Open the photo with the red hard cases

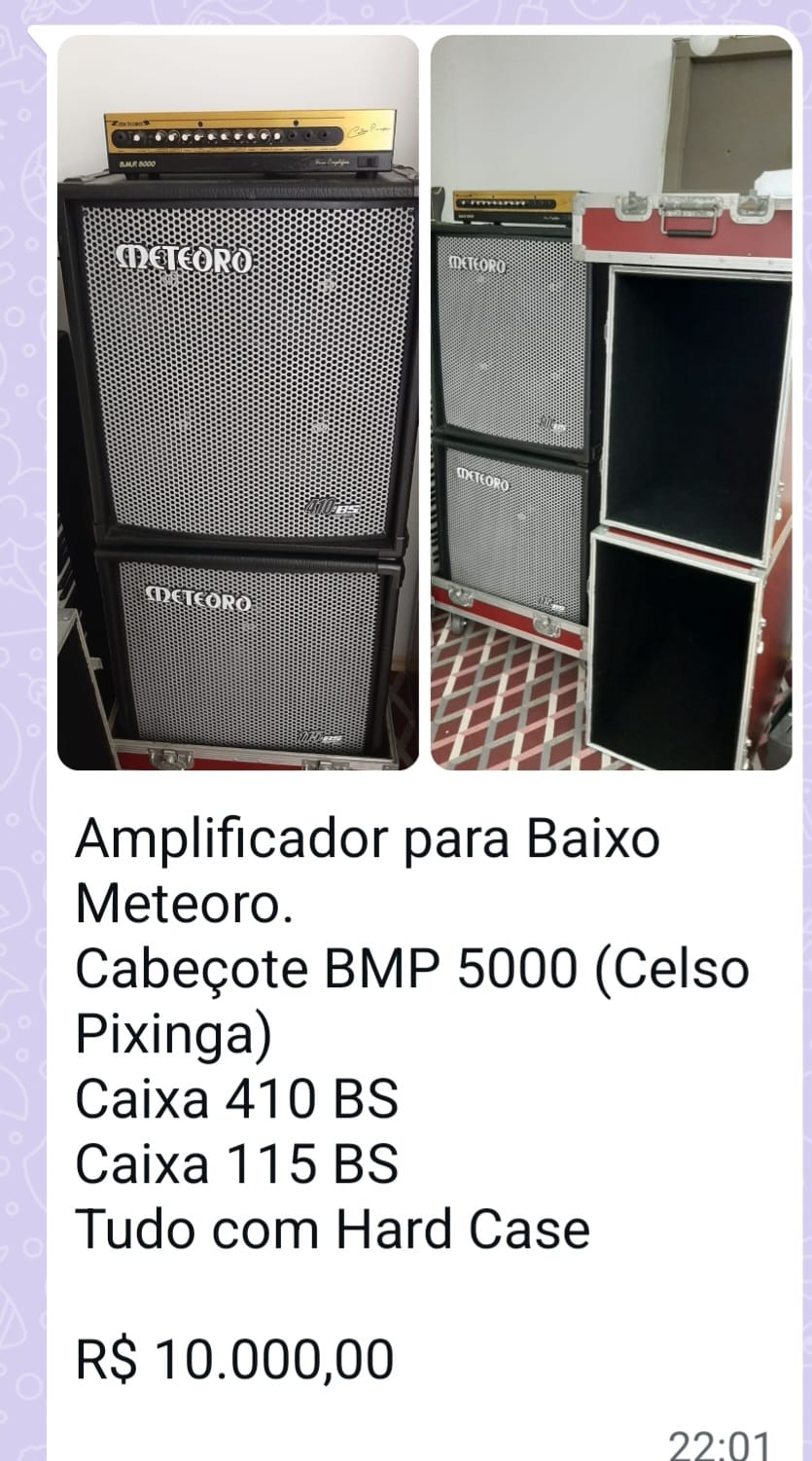(612, 403)
